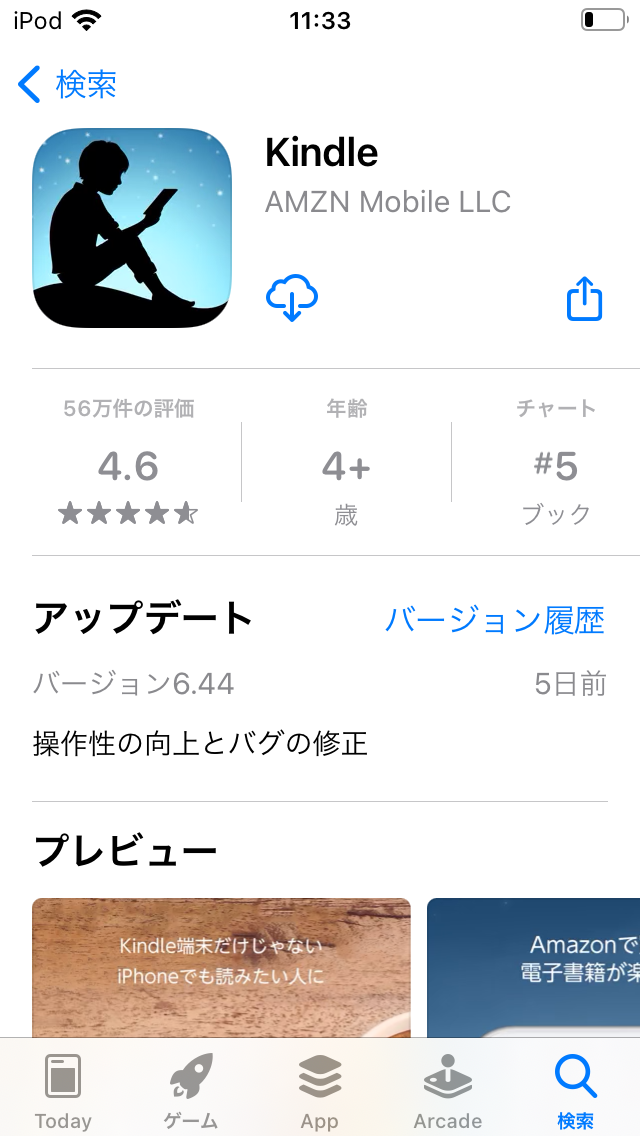Open バージョン履歴 link
Screen dimensions: 640x1136
coord(495,620)
